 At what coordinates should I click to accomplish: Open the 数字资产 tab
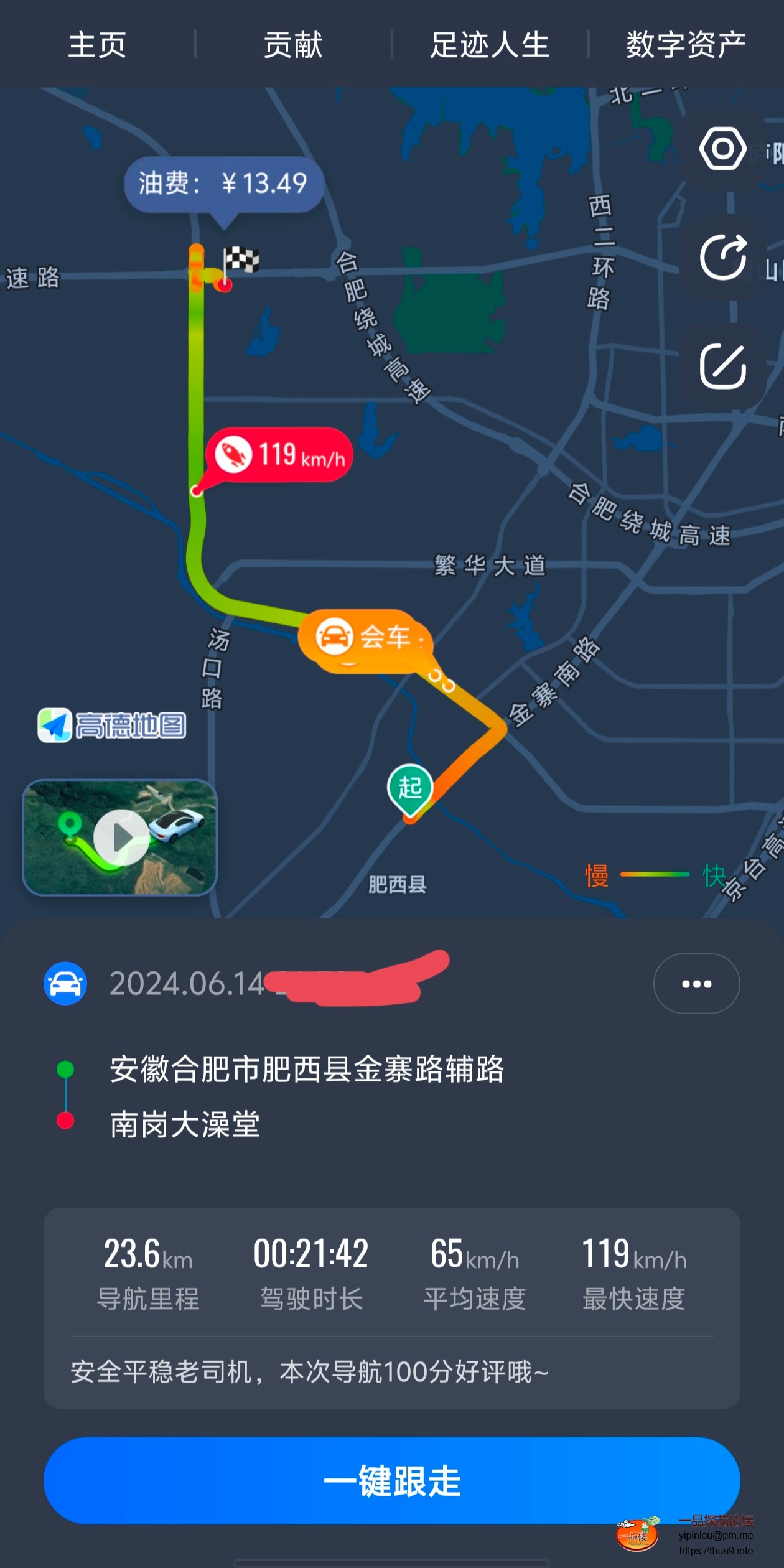point(686,45)
